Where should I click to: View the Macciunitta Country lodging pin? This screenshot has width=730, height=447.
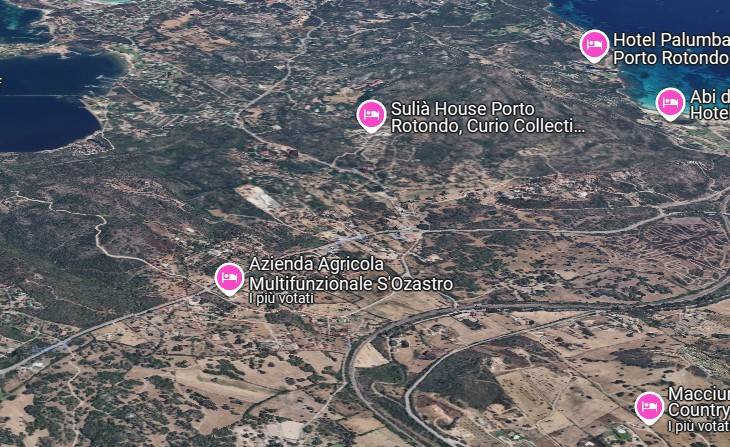(649, 407)
